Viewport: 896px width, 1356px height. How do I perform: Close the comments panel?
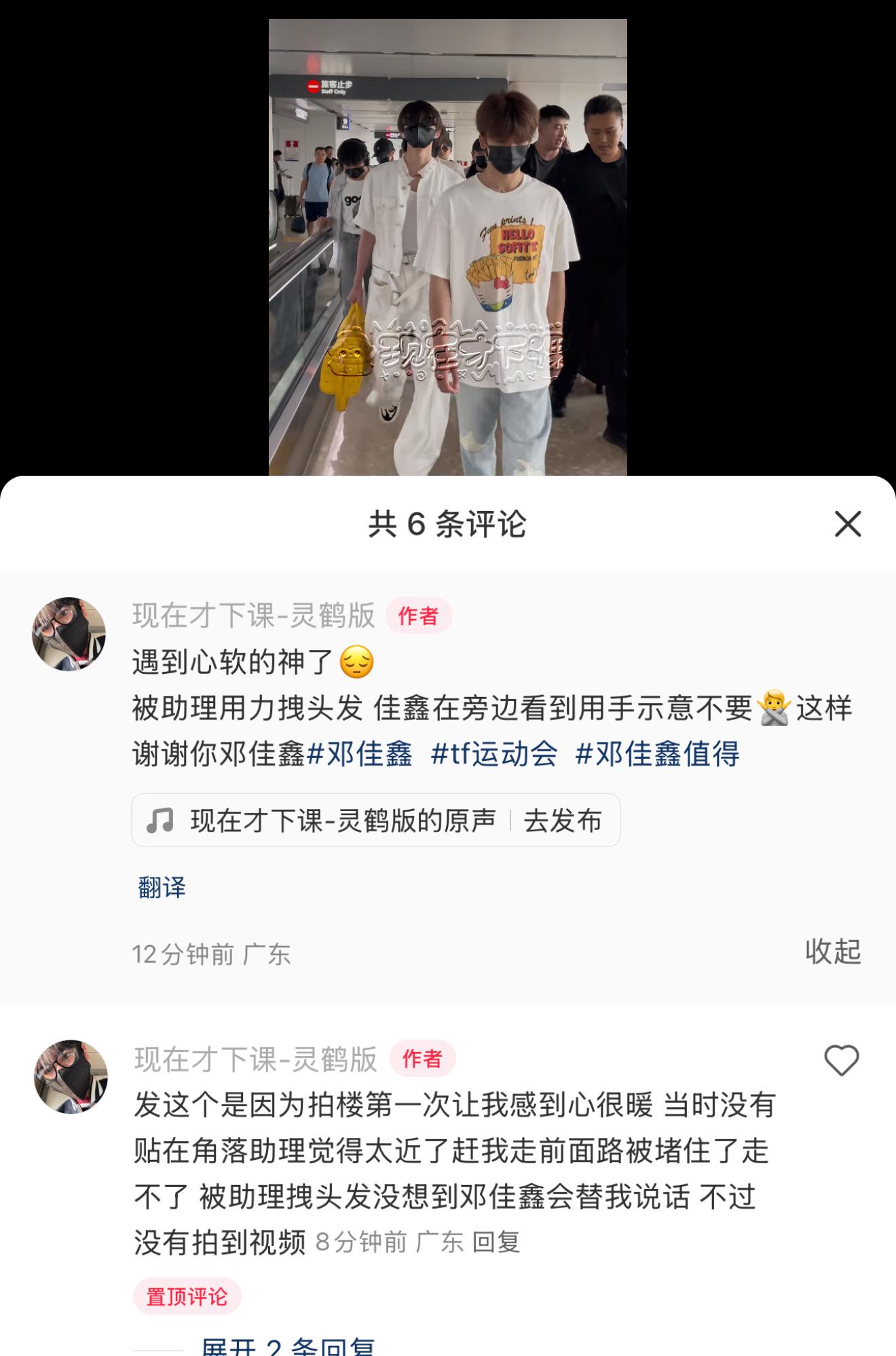tap(847, 524)
